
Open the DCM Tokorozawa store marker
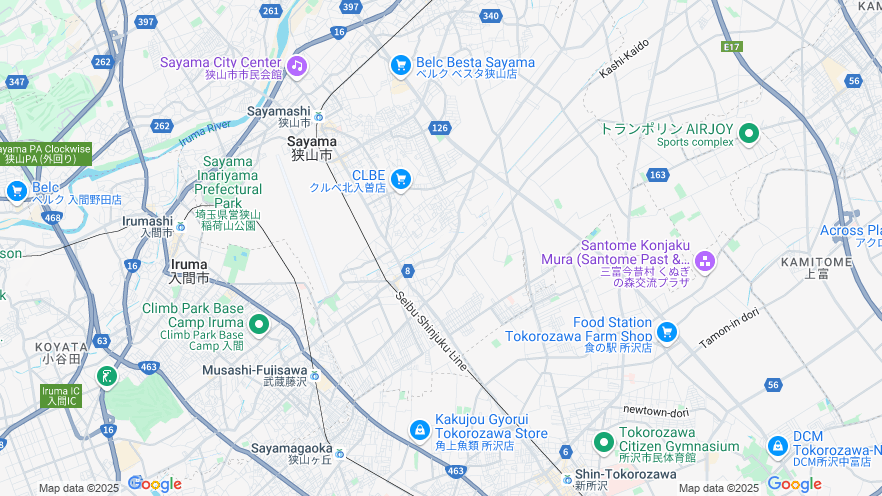(778, 446)
